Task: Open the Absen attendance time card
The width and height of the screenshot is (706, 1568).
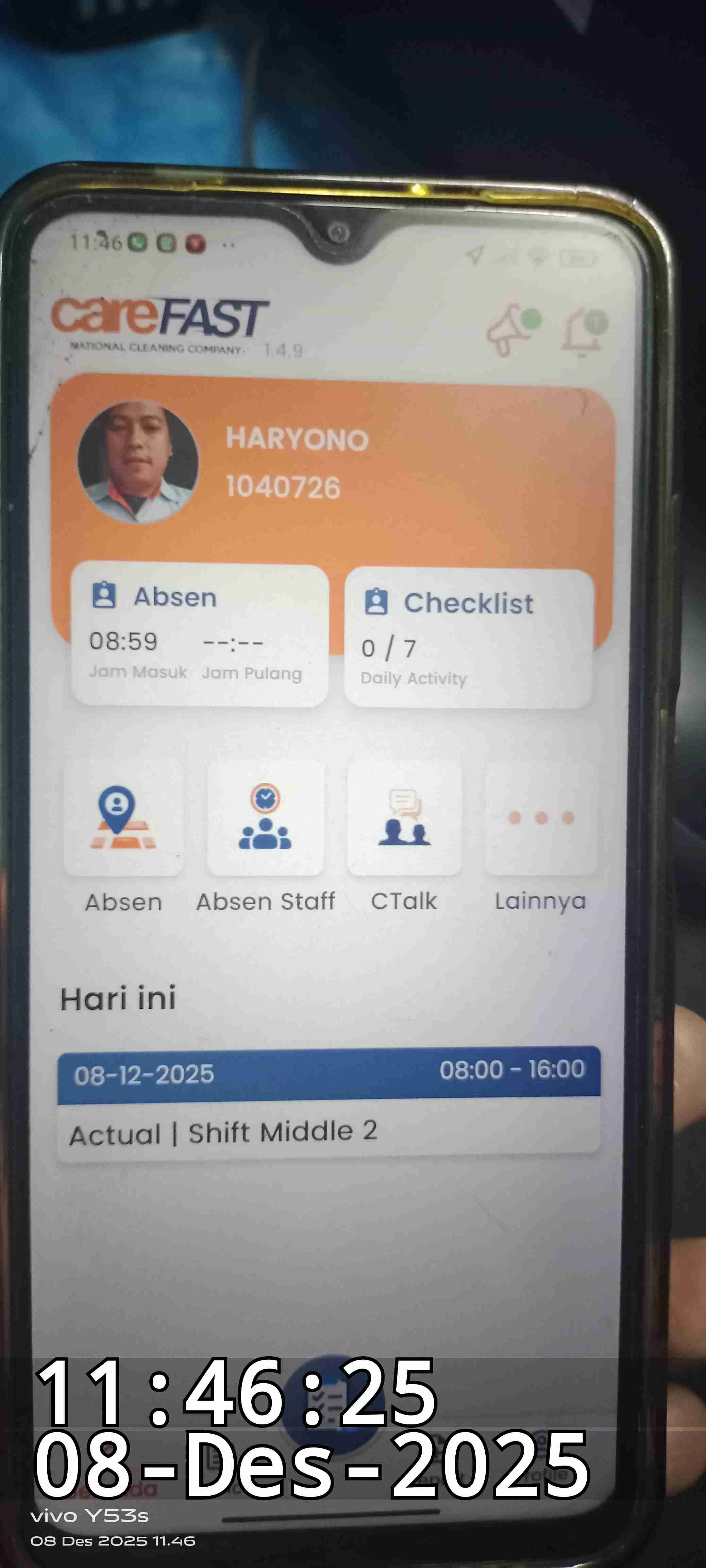Action: click(200, 636)
